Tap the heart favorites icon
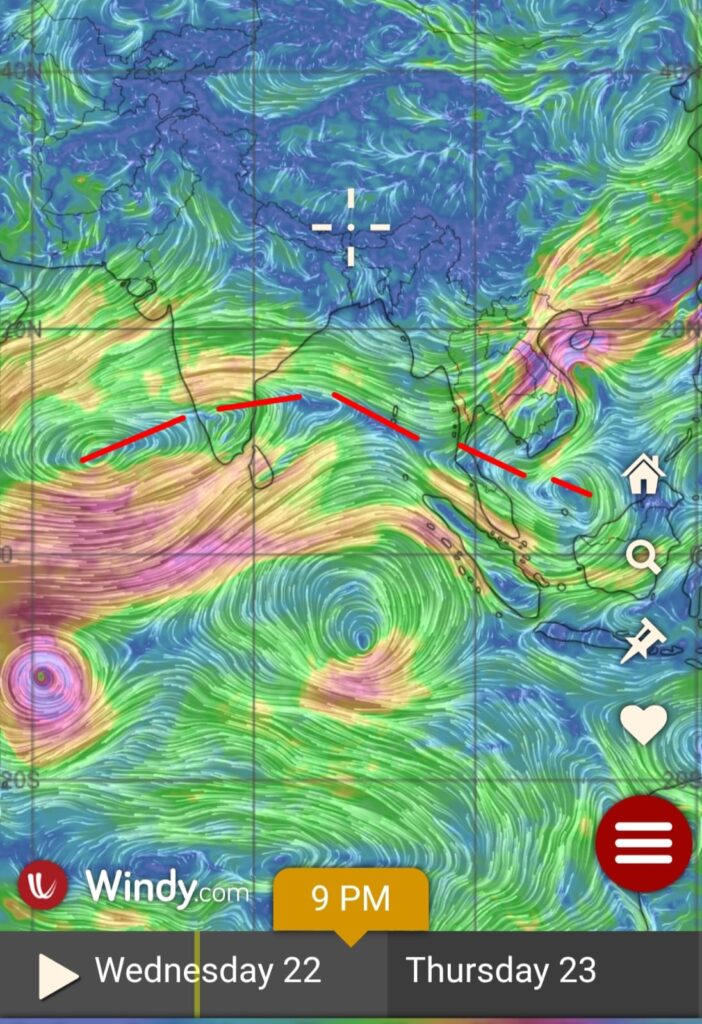 coord(643,724)
